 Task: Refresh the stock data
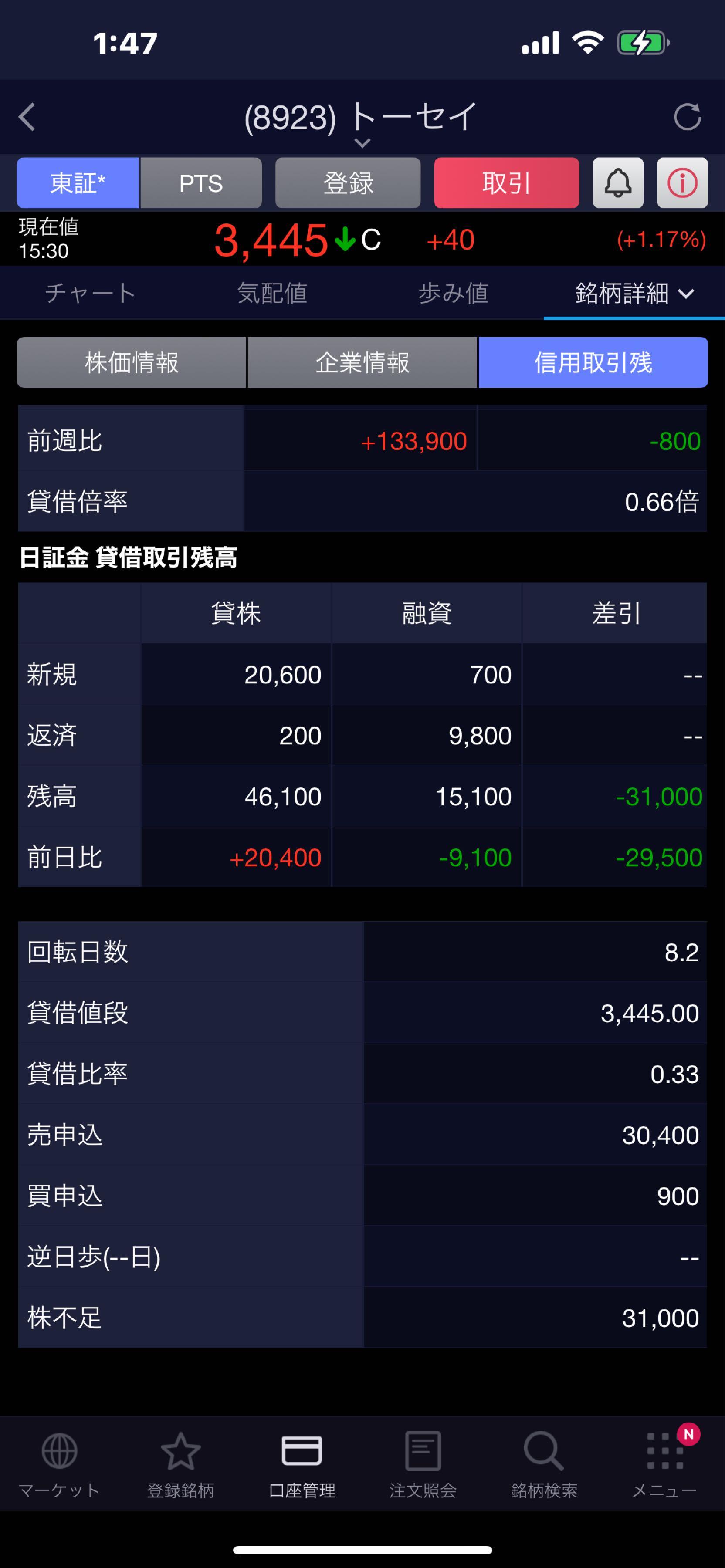click(687, 117)
